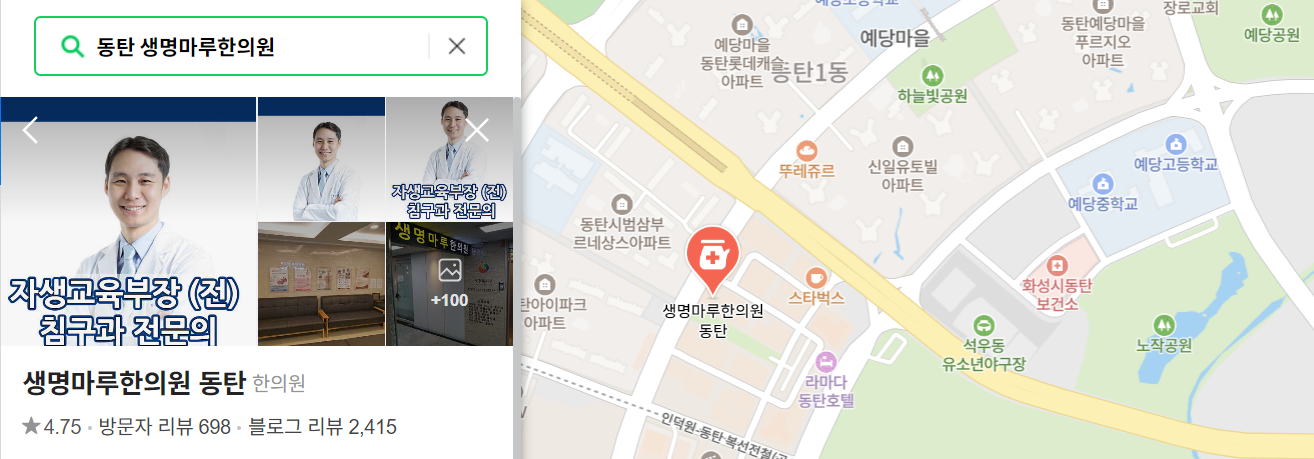Open the large doctor photo

click(x=128, y=221)
